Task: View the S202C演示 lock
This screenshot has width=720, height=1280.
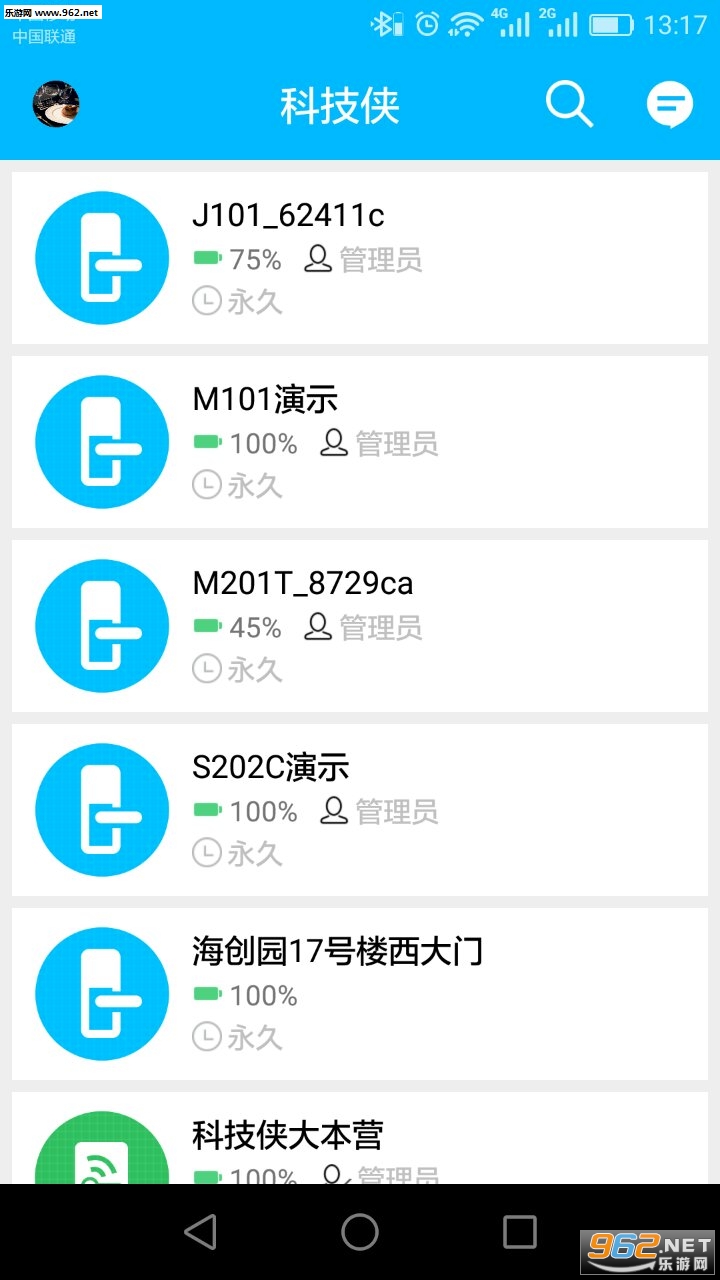Action: pos(360,810)
